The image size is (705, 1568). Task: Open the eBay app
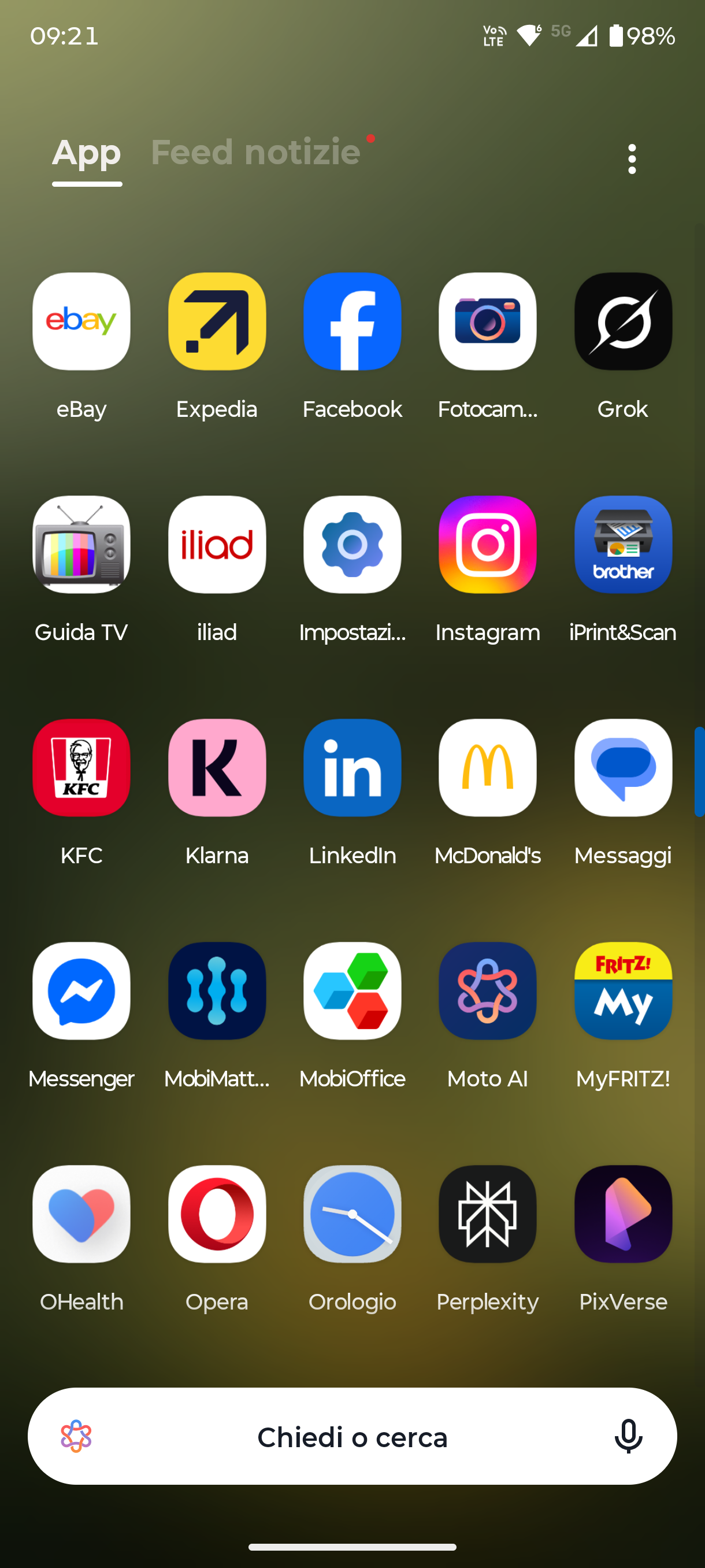81,321
